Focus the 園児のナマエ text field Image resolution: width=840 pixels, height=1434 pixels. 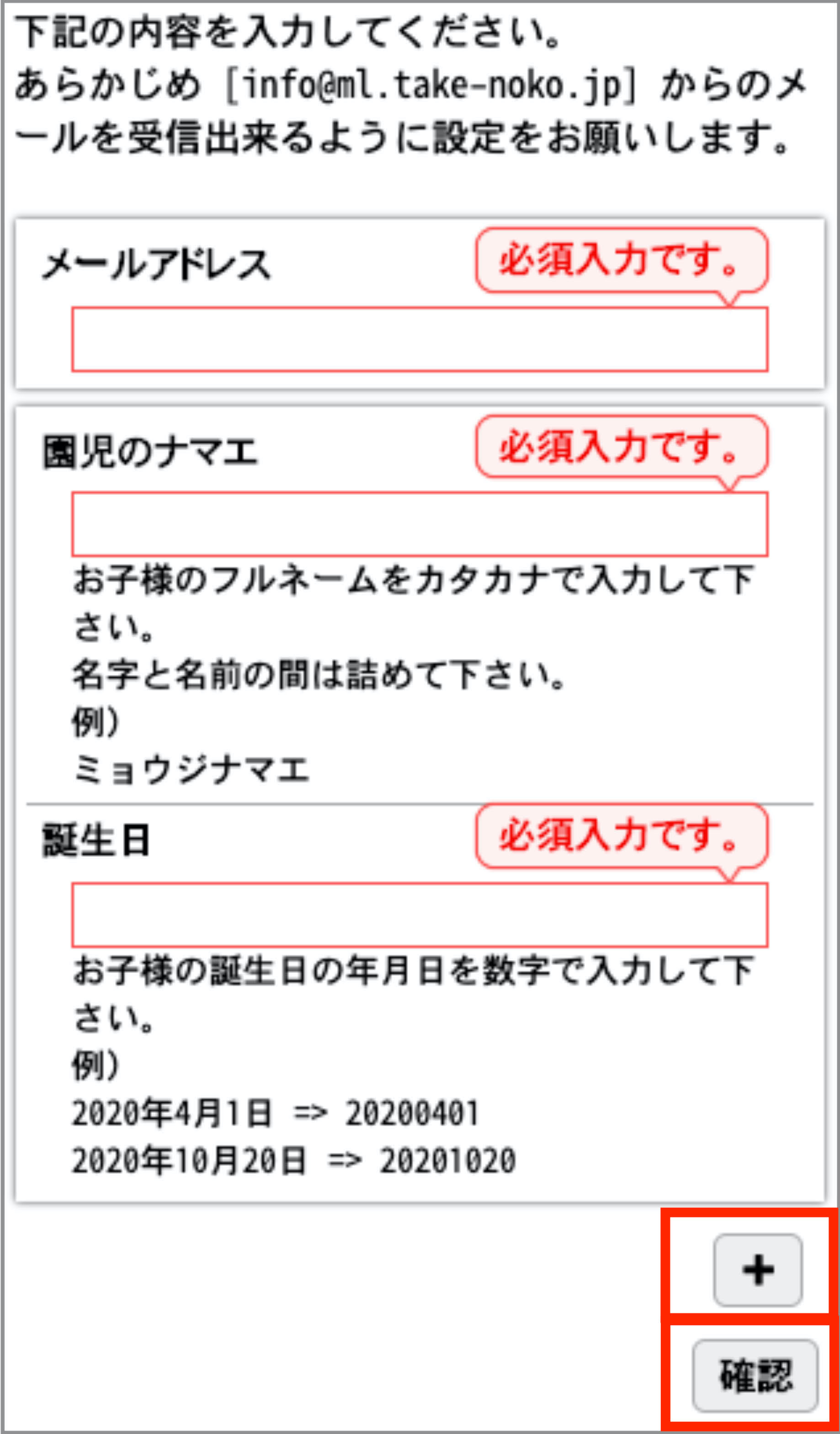pos(420,524)
